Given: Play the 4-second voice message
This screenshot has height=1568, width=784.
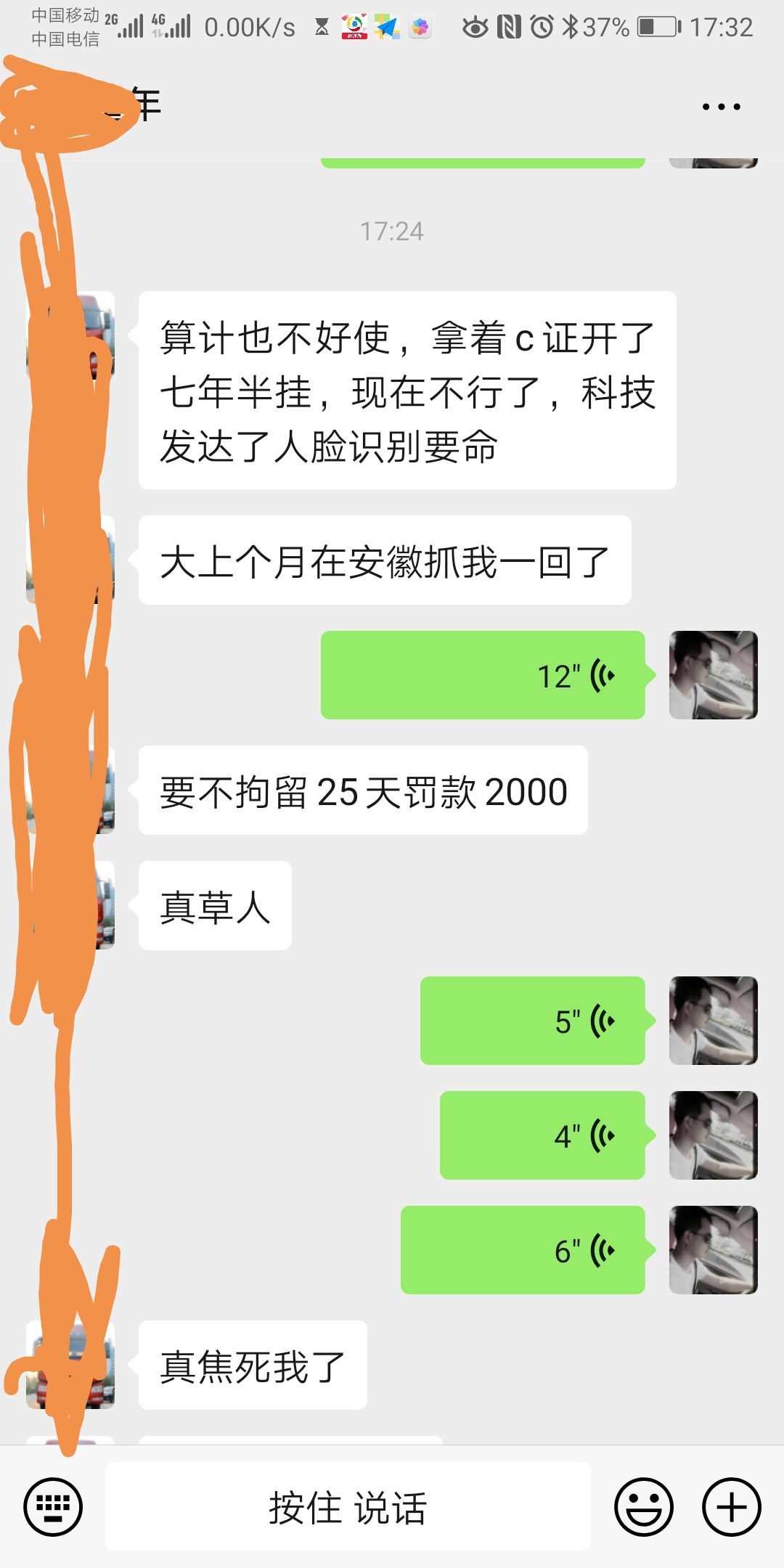Looking at the screenshot, I should tap(542, 1135).
